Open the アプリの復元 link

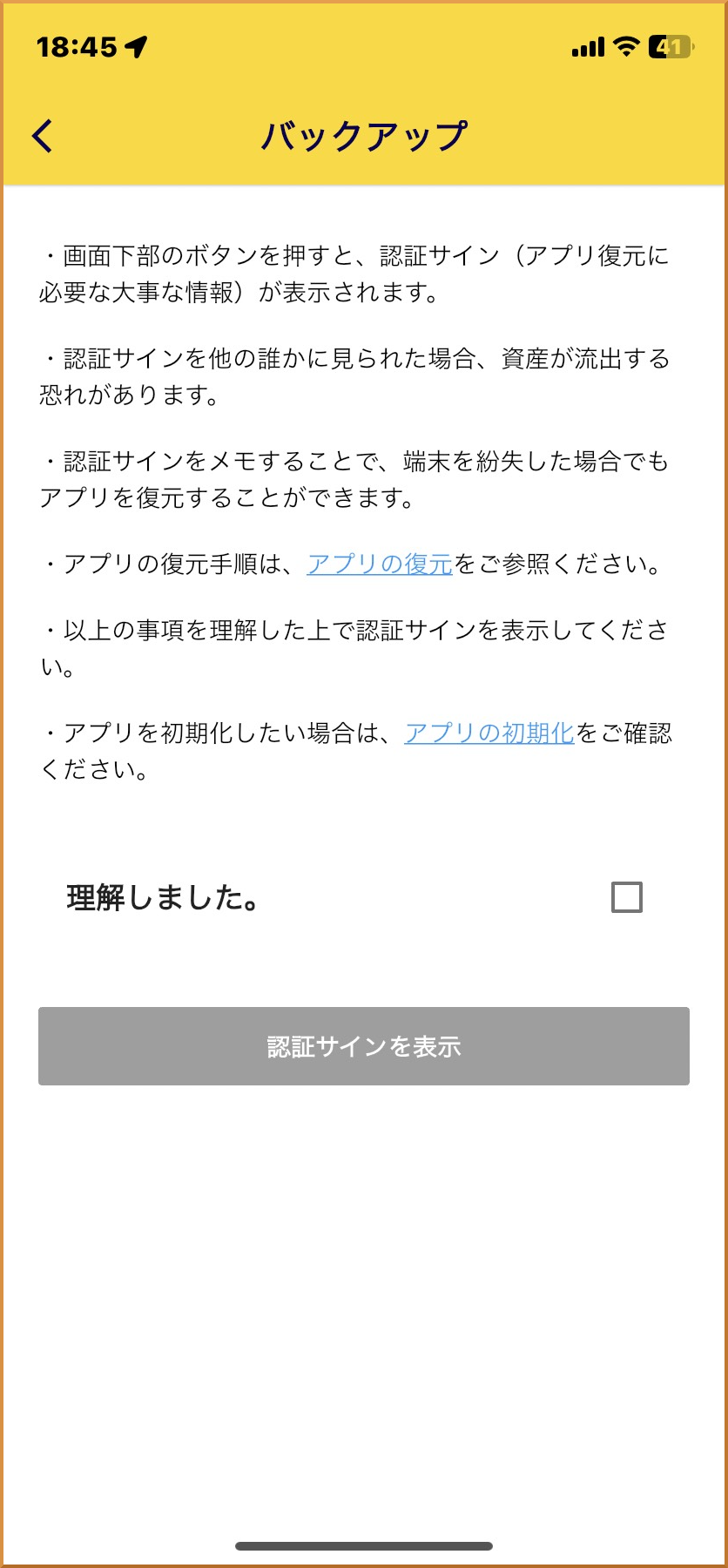380,564
